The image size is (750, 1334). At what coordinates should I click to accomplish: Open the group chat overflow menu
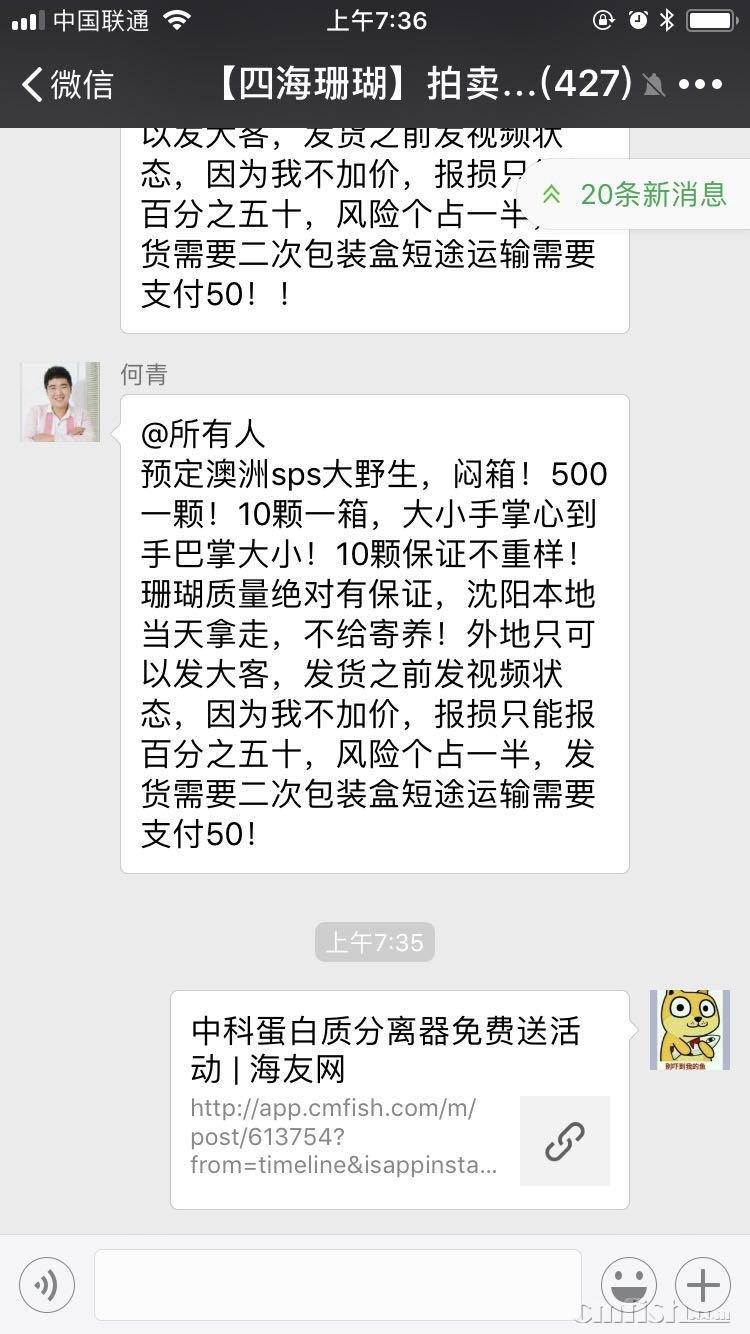pos(700,84)
